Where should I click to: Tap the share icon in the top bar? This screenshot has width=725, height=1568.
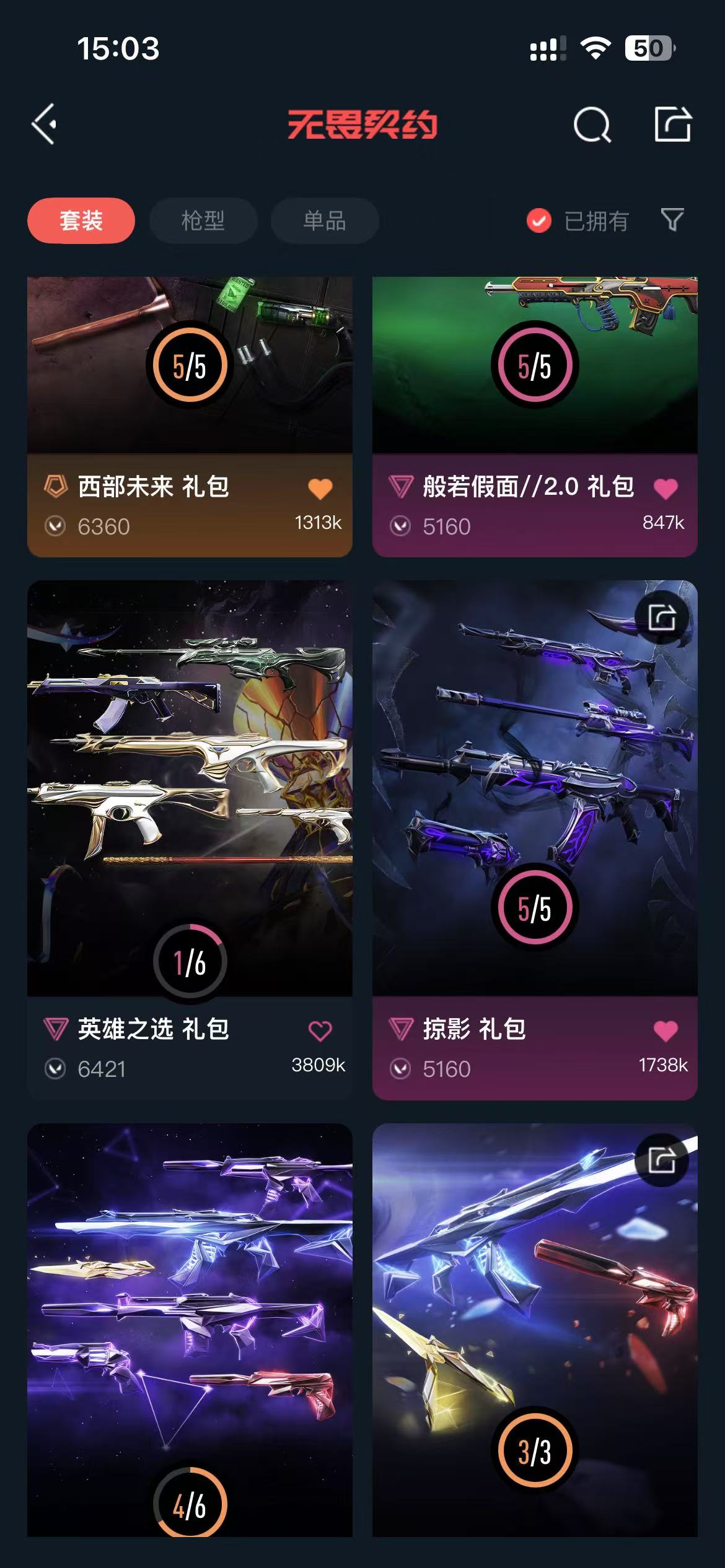[673, 124]
